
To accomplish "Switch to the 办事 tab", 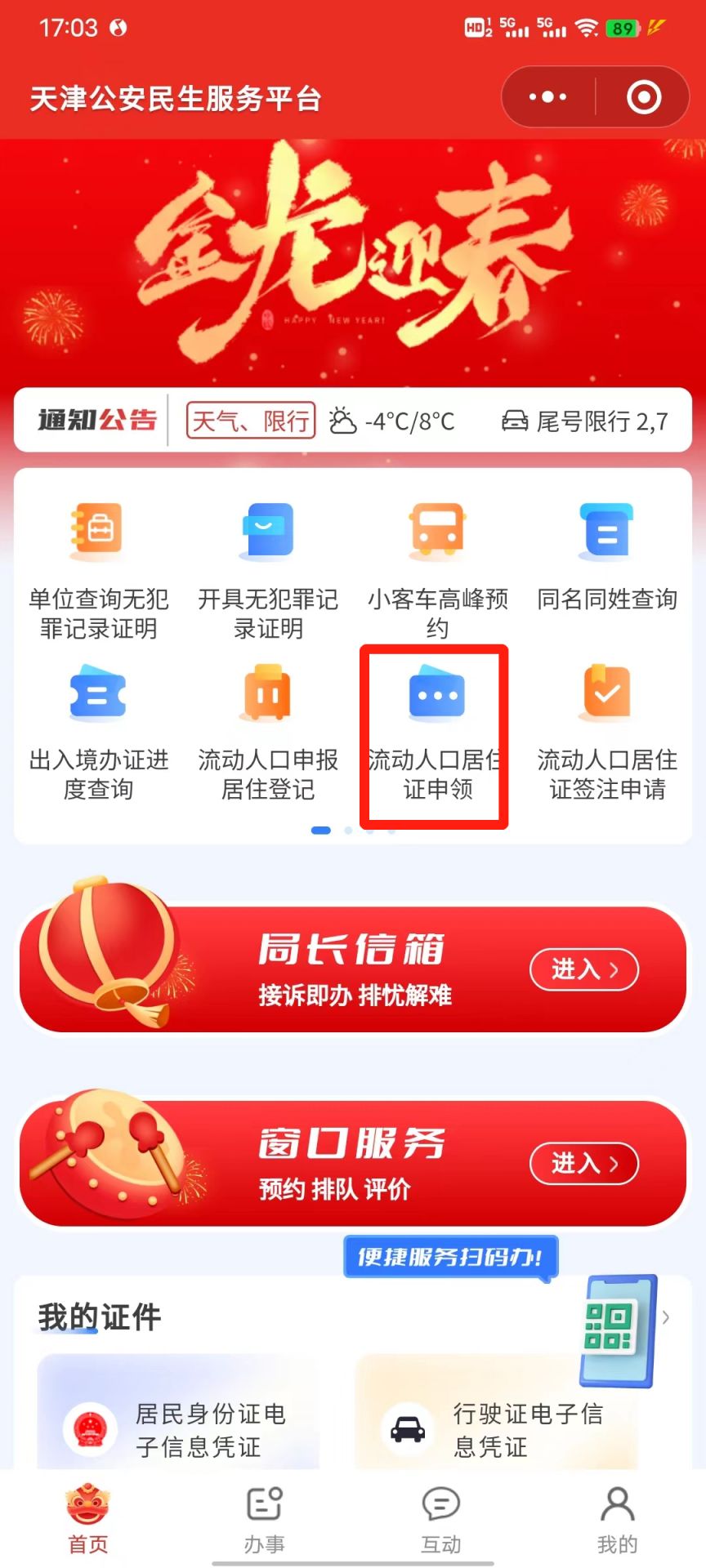I will point(264,1521).
